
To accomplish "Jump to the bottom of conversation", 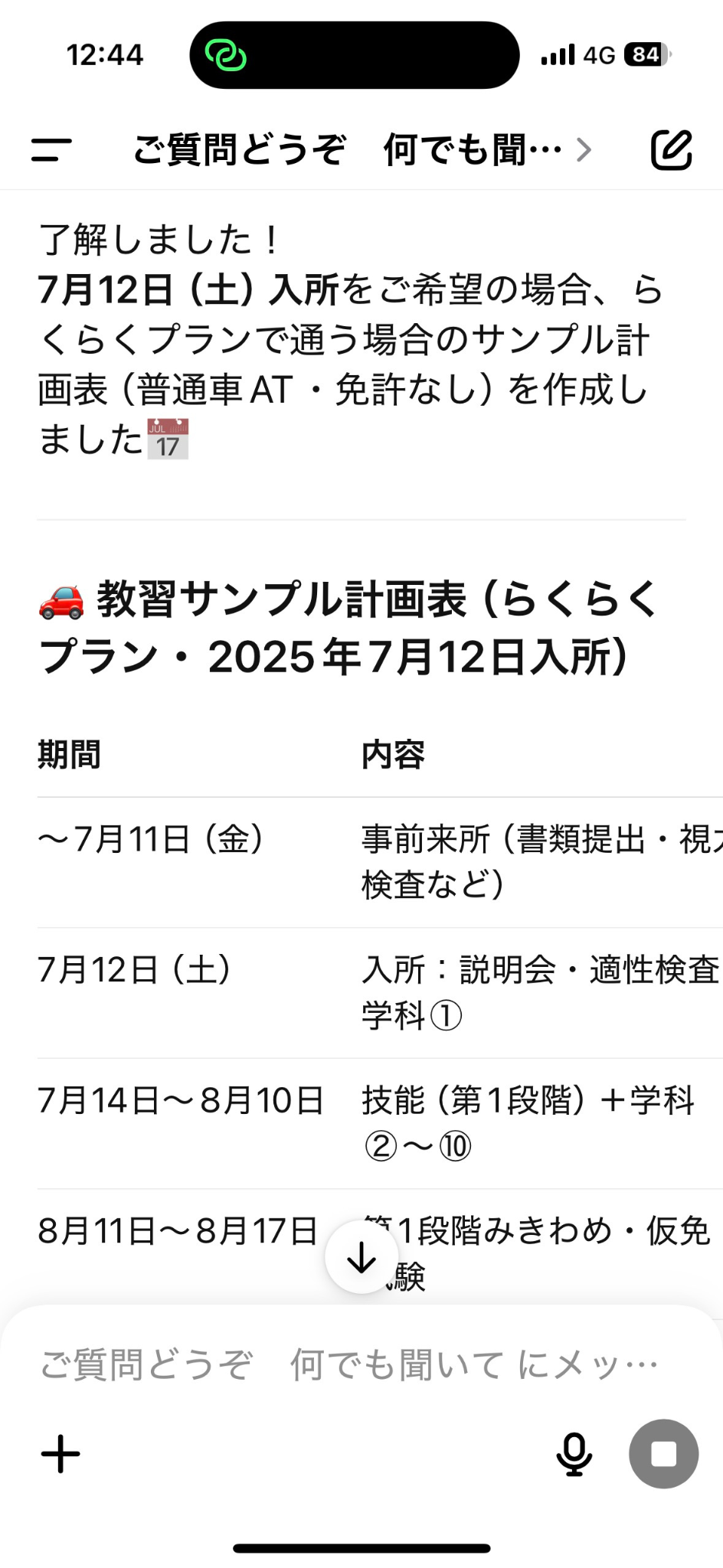I will point(361,1257).
